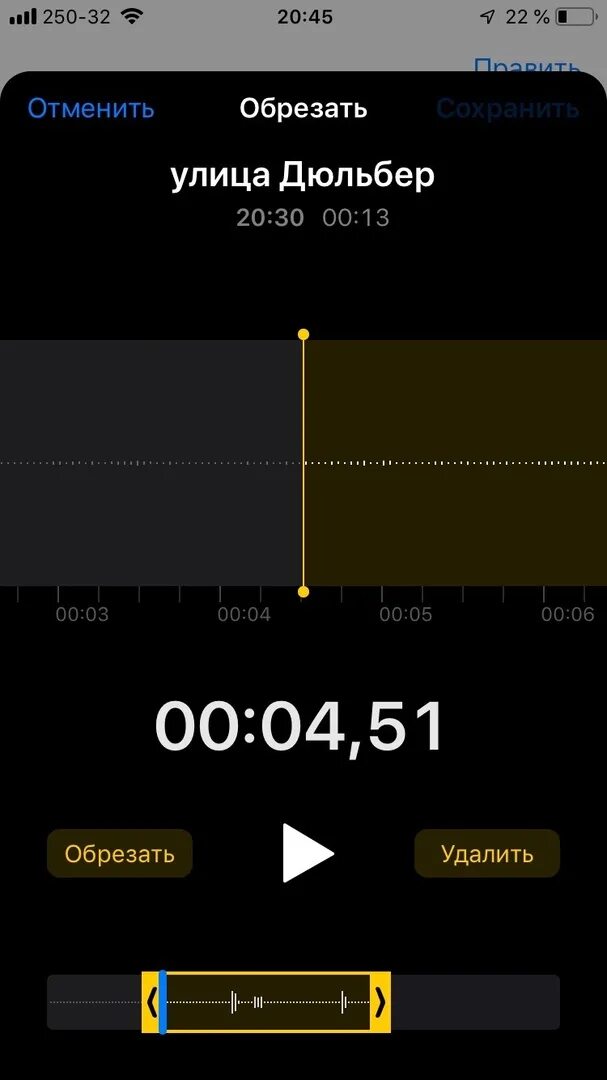The width and height of the screenshot is (607, 1080).
Task: Tap the Обрезать trim button
Action: coord(119,853)
